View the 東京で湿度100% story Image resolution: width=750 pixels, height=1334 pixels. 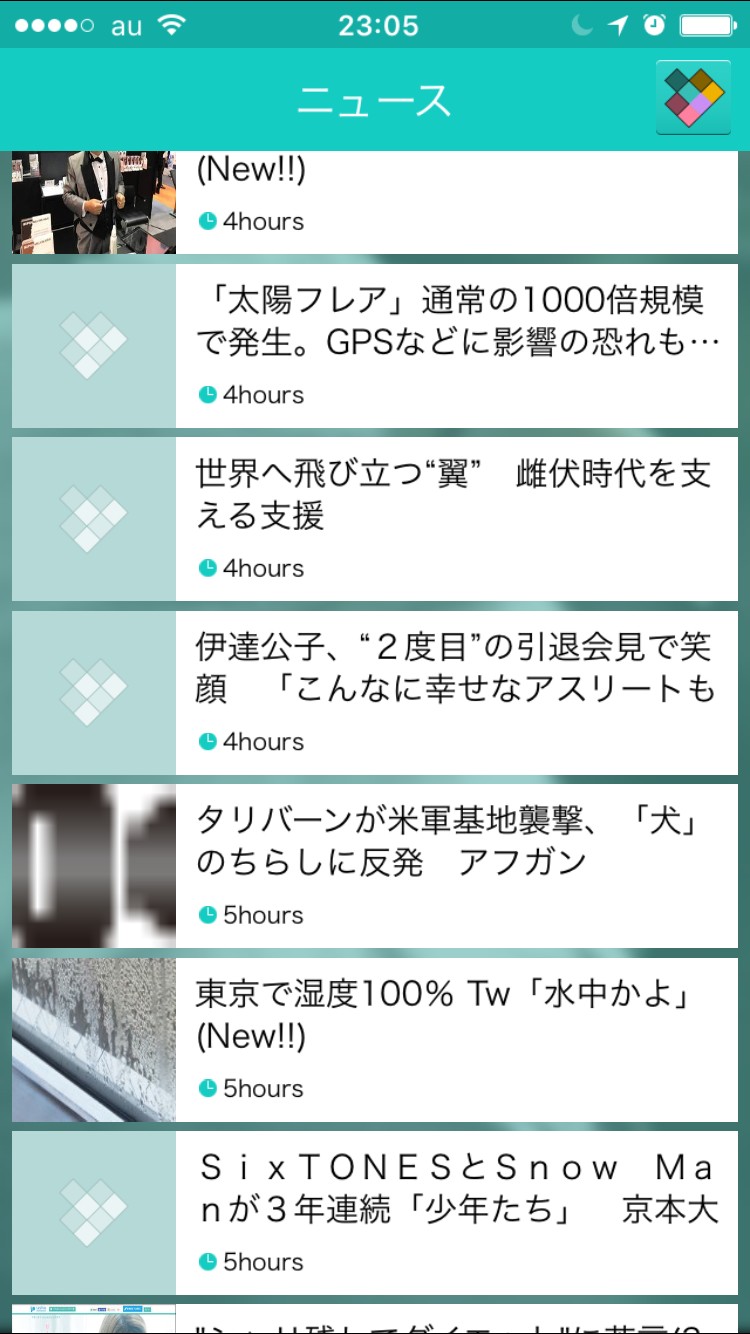pos(456,1039)
